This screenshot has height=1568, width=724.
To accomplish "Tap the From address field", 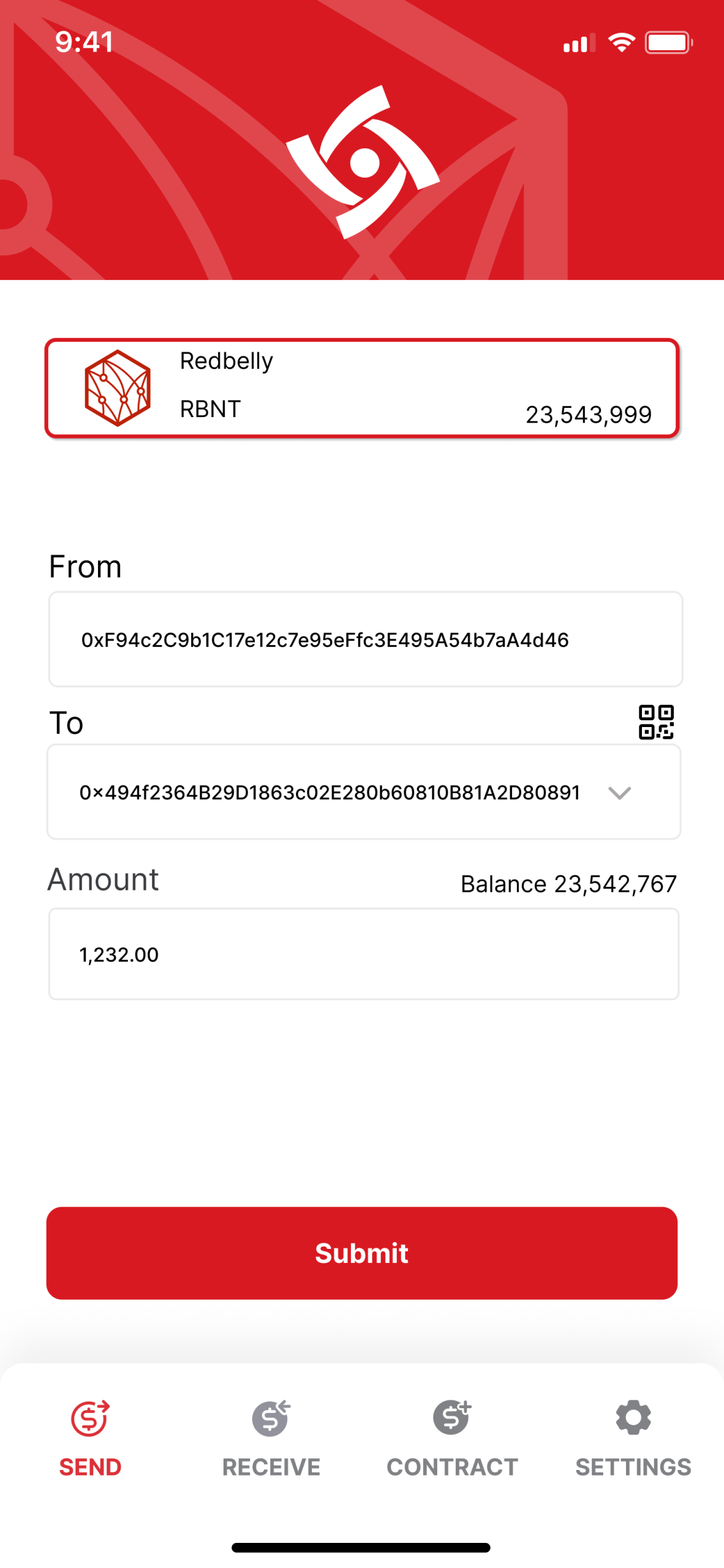I will click(x=366, y=639).
